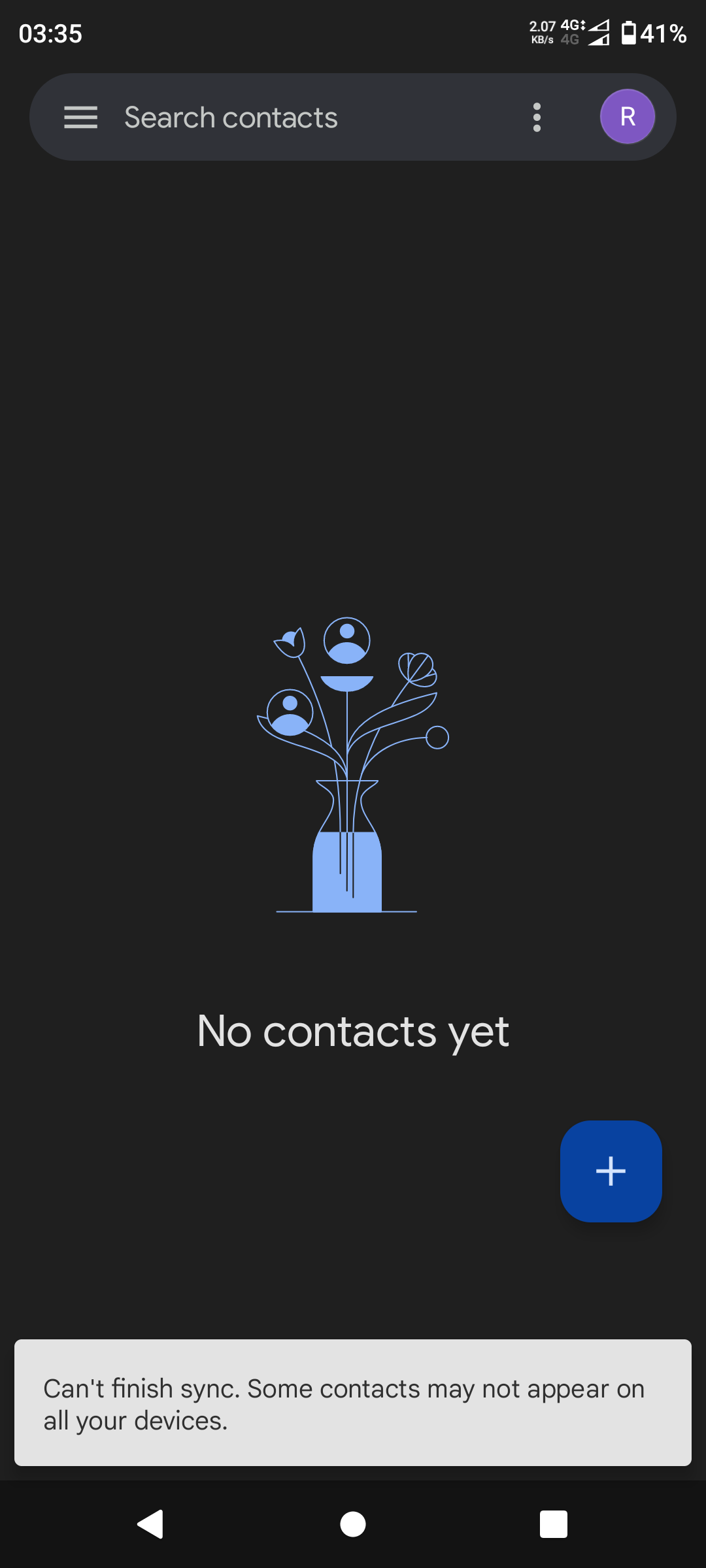706x1568 pixels.
Task: Open the navigation drawer menu
Action: [80, 118]
